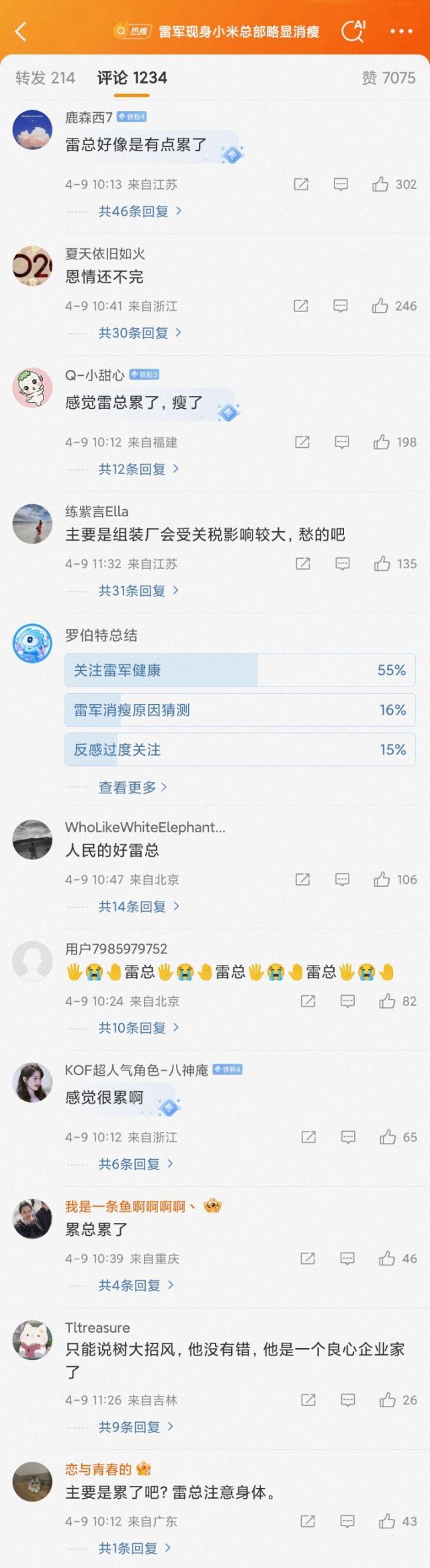
Task: Select the 反感过度关注 topic
Action: pyautogui.click(x=240, y=749)
